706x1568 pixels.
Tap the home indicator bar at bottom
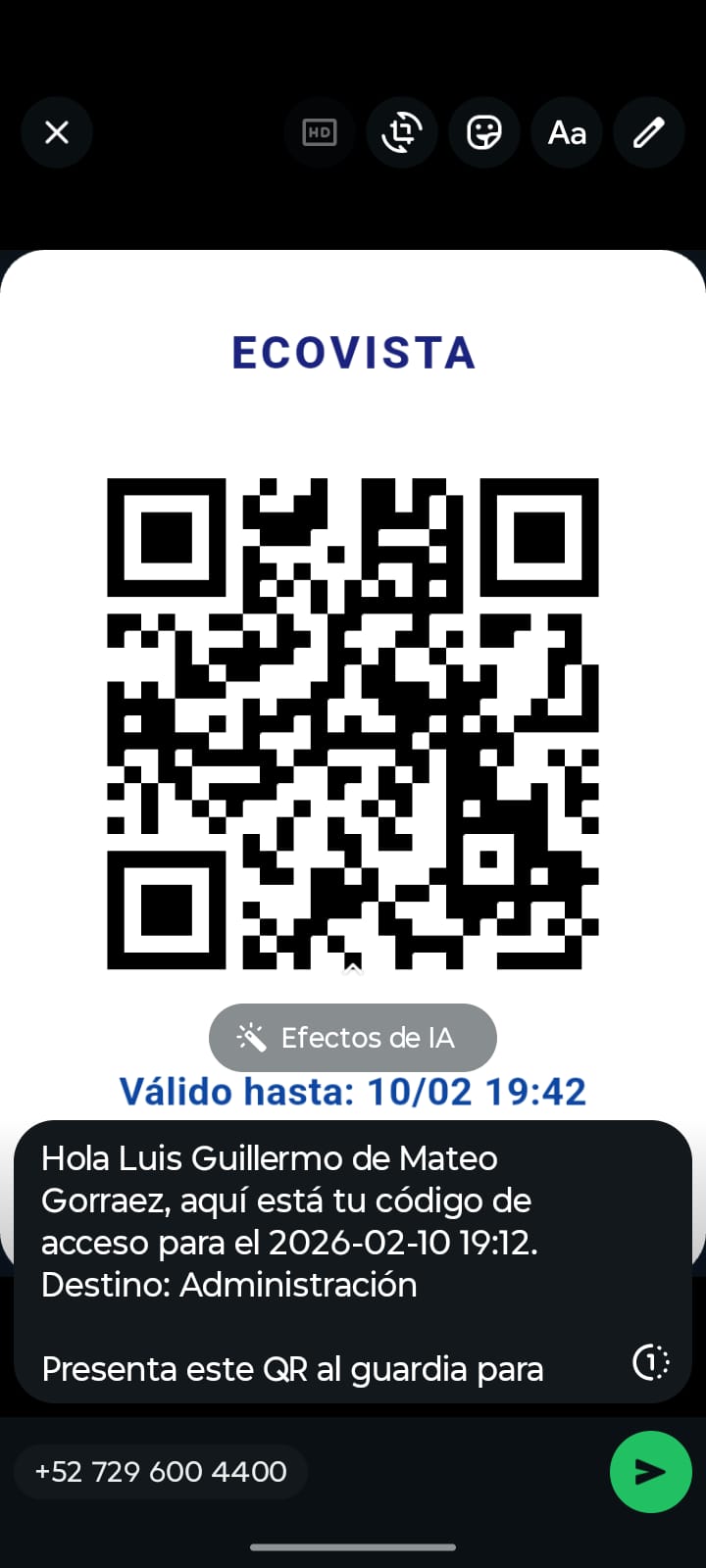(353, 1541)
